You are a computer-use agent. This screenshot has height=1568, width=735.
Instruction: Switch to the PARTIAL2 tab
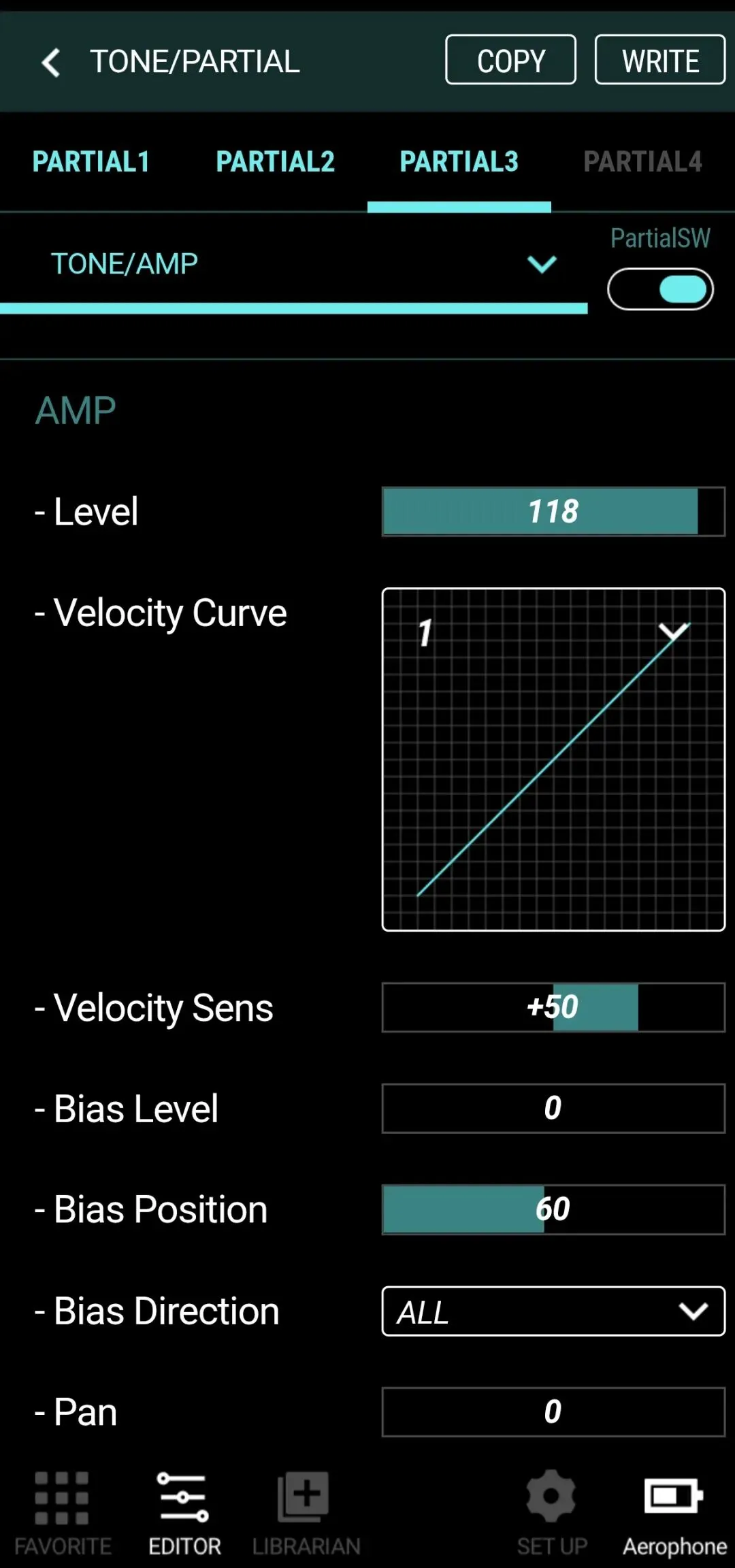pyautogui.click(x=276, y=162)
